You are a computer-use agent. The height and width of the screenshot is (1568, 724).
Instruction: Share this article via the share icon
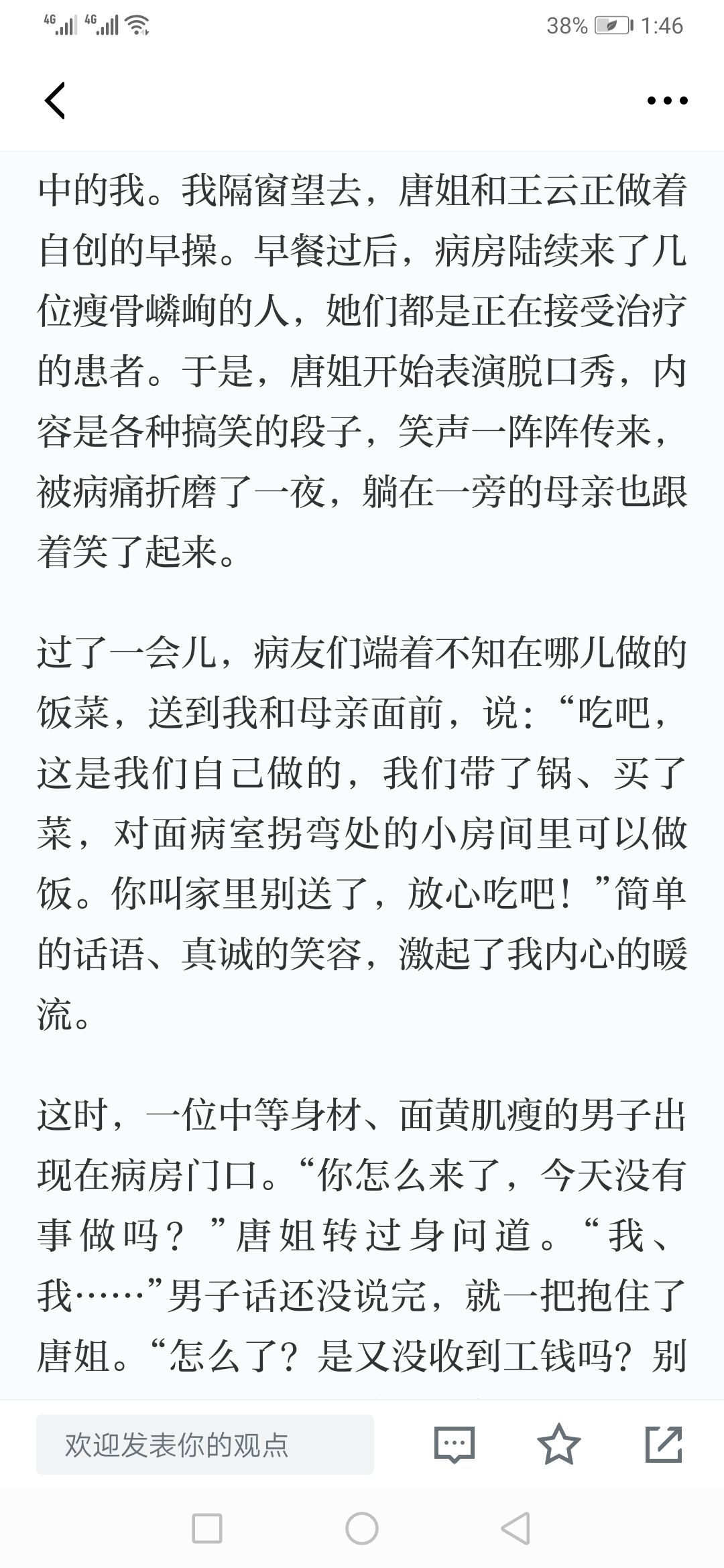664,1444
